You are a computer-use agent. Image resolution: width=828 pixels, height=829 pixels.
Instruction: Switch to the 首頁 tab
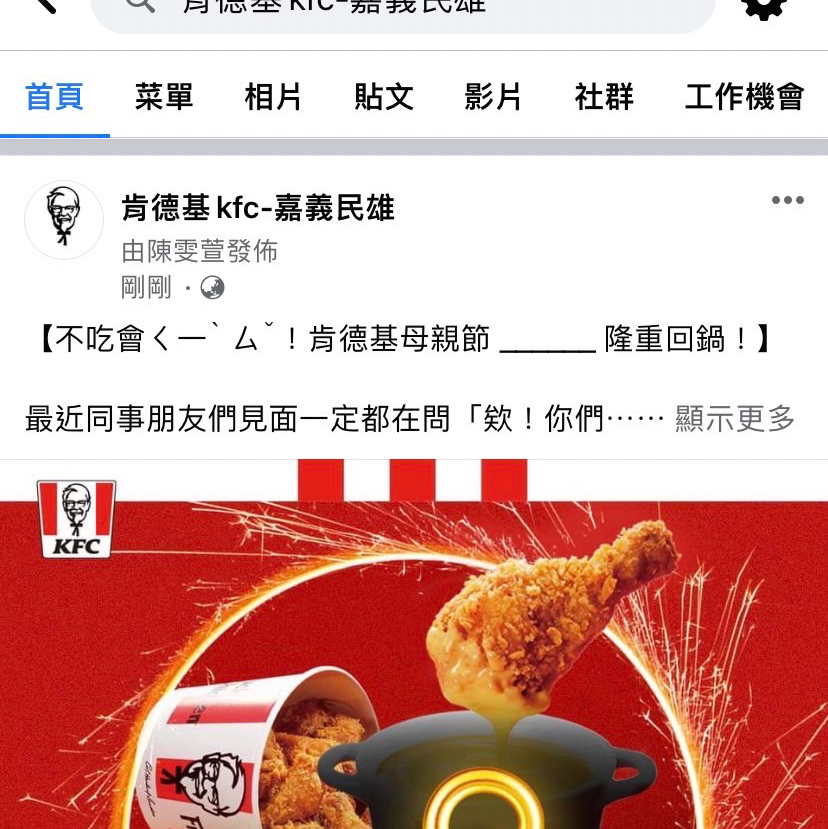[x=54, y=97]
